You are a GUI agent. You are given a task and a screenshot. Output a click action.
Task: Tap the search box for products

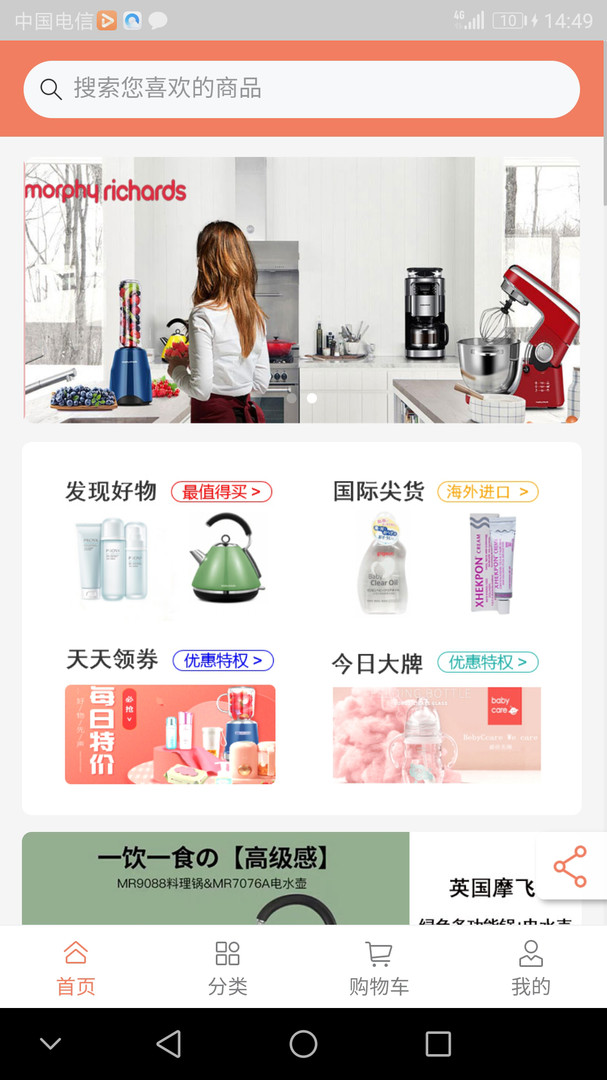(x=301, y=89)
